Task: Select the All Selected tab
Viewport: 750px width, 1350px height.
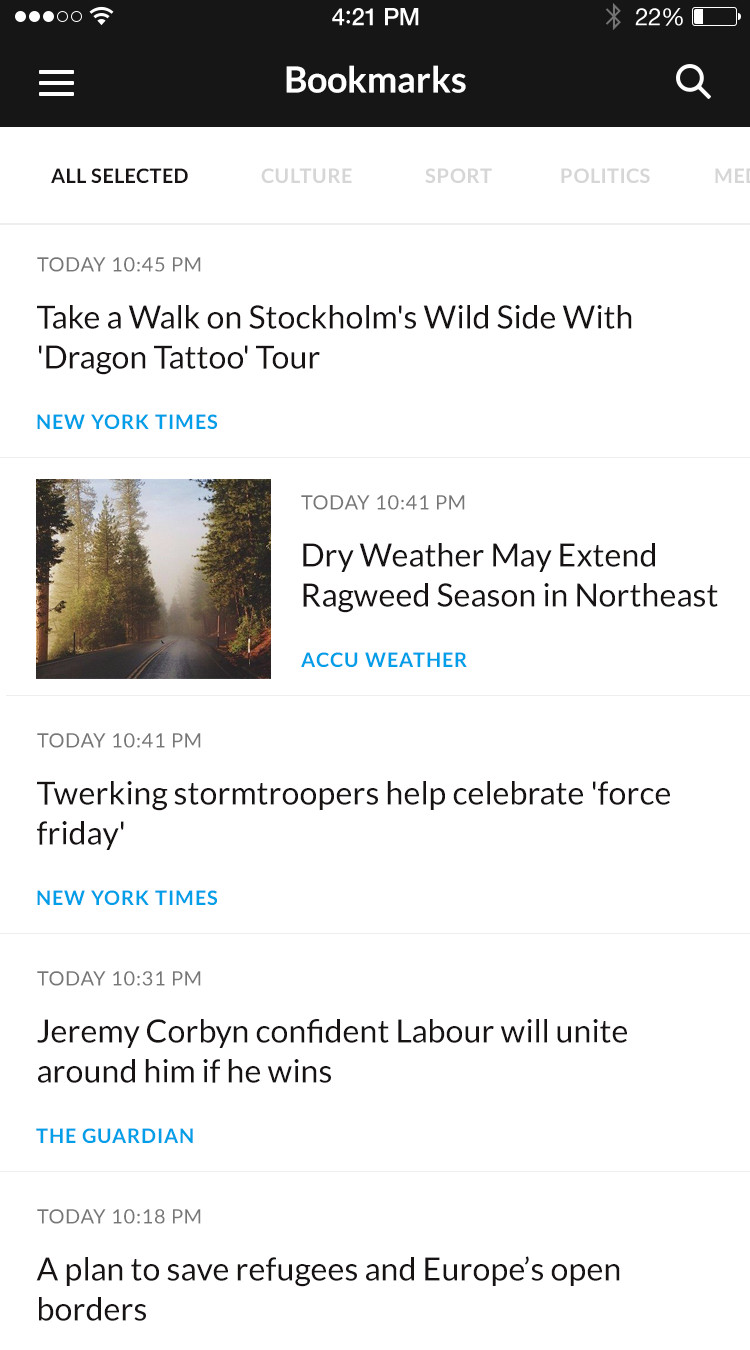Action: pos(120,176)
